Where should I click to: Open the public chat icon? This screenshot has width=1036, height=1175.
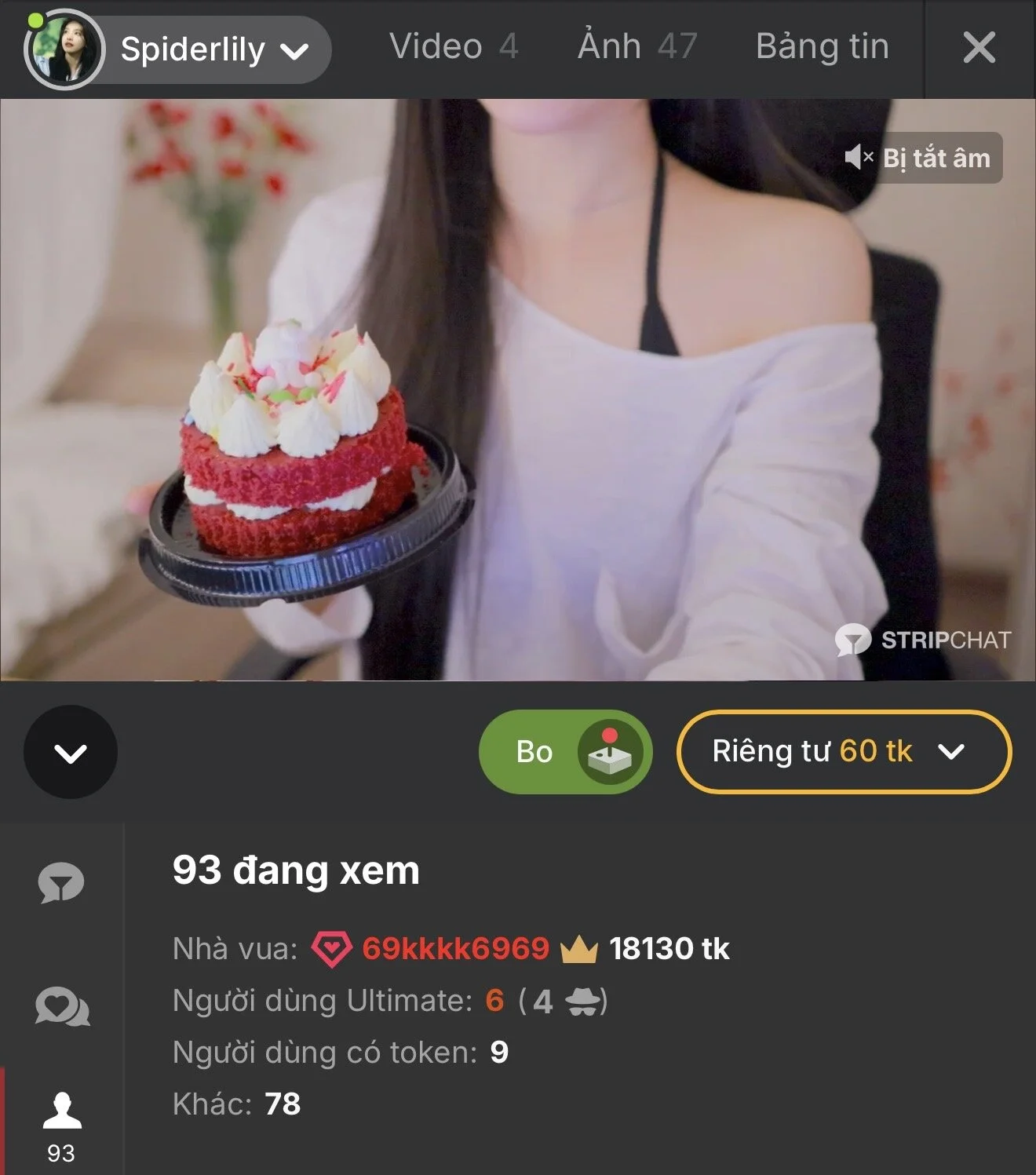pyautogui.click(x=61, y=882)
